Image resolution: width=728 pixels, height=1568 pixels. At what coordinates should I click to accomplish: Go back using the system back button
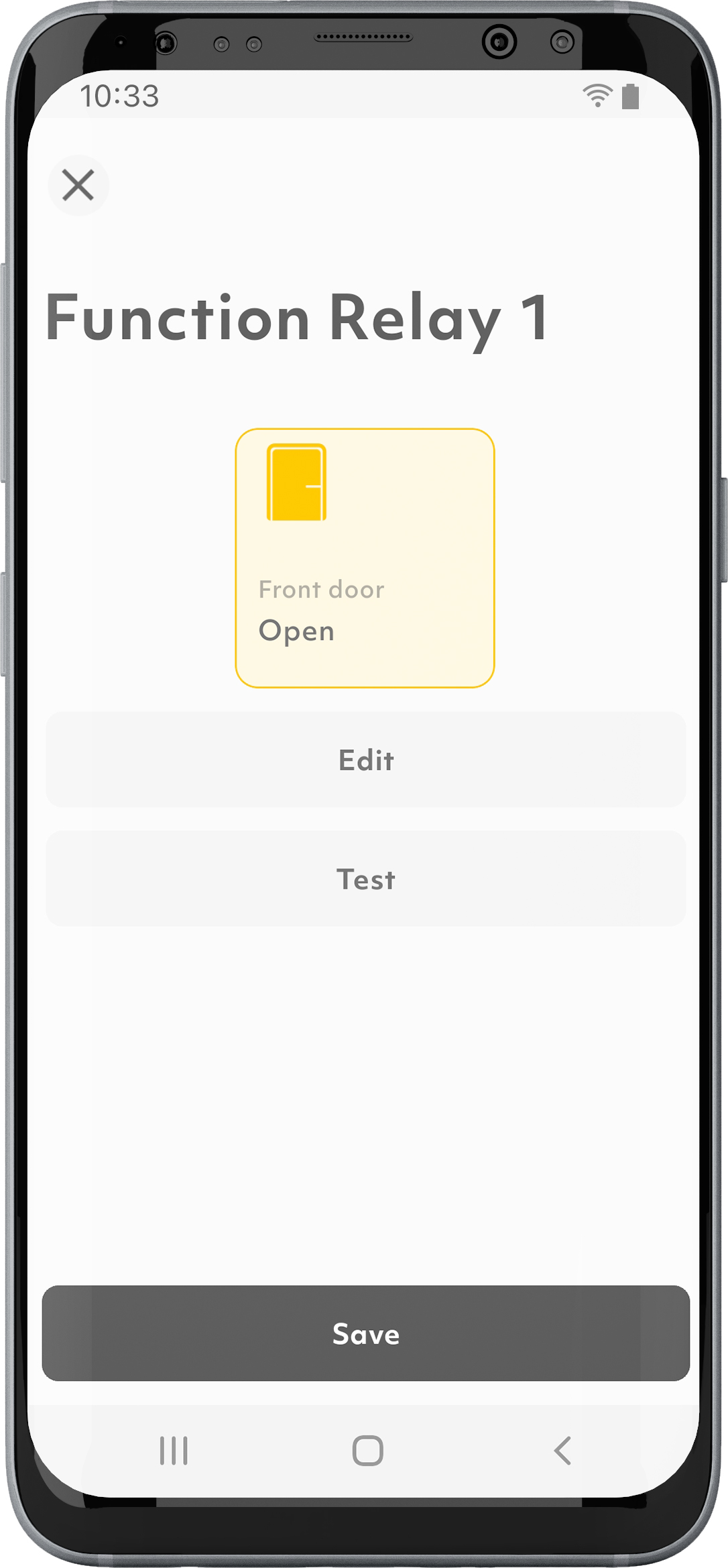pyautogui.click(x=562, y=1451)
